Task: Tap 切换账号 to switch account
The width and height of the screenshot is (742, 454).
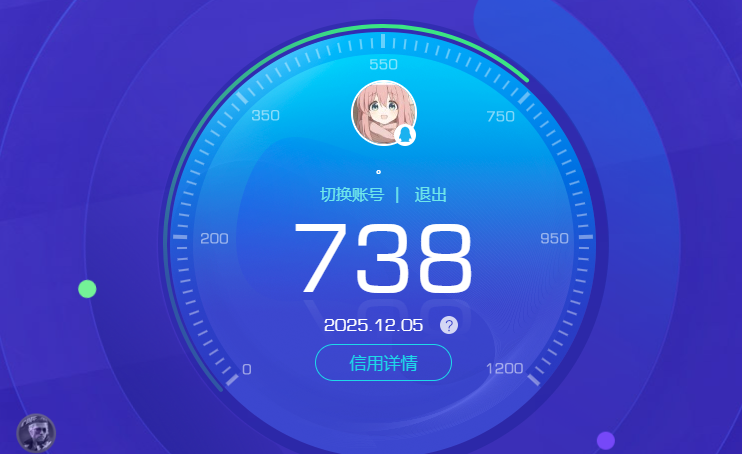Action: click(x=352, y=195)
